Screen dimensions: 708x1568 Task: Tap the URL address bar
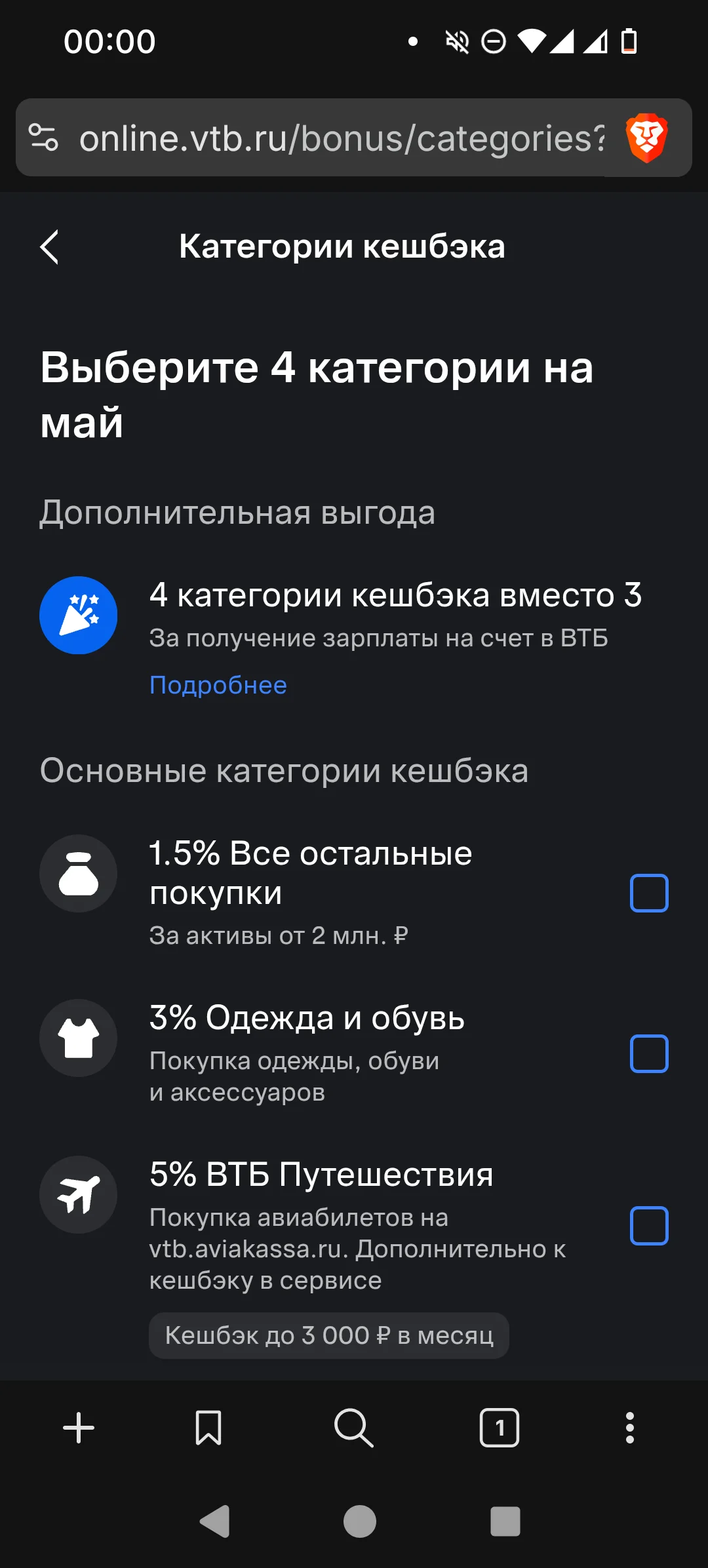pos(341,138)
